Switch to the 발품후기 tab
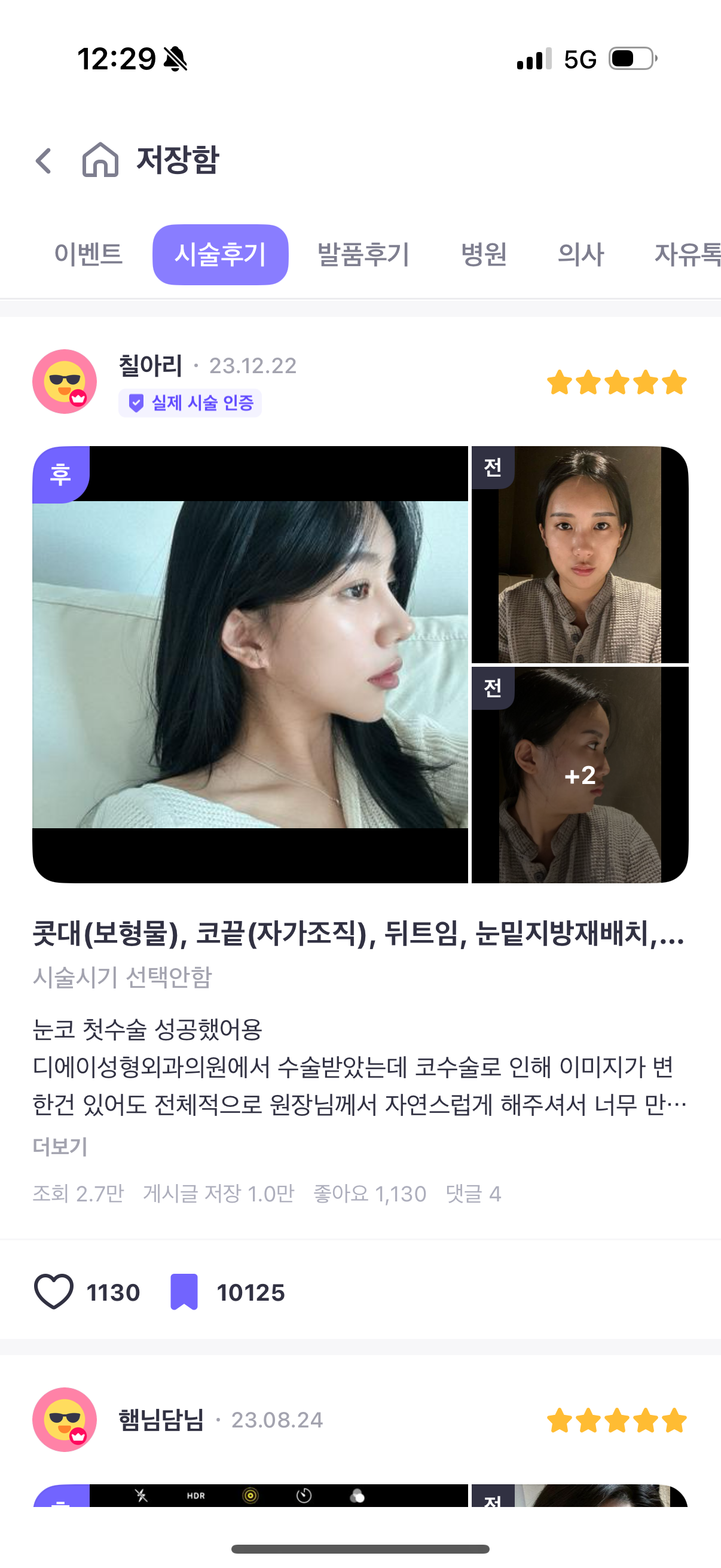721x1568 pixels. pyautogui.click(x=363, y=254)
